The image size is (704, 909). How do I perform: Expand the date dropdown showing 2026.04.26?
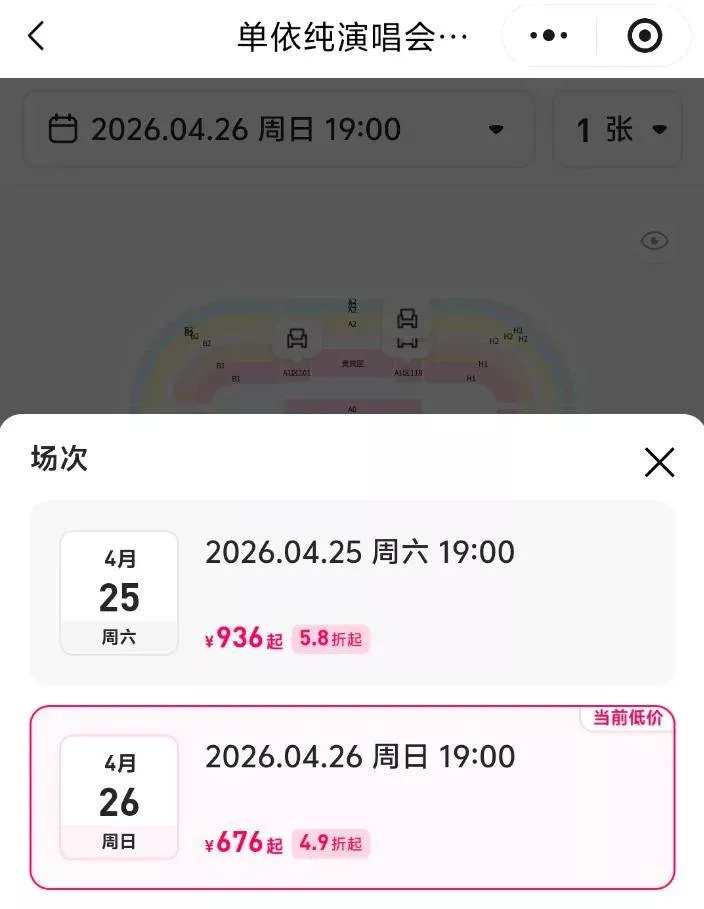click(278, 130)
